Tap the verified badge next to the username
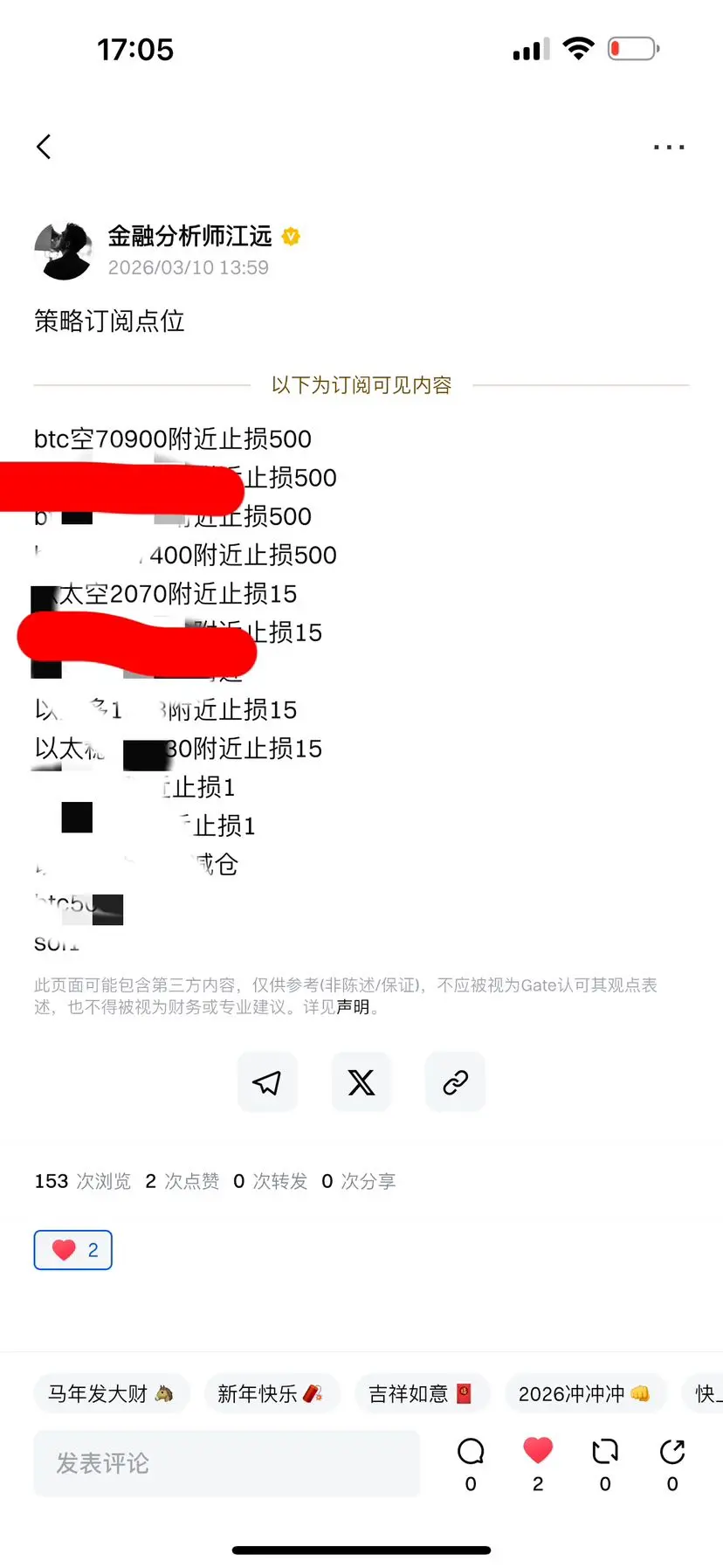This screenshot has height=1568, width=723. (x=291, y=236)
